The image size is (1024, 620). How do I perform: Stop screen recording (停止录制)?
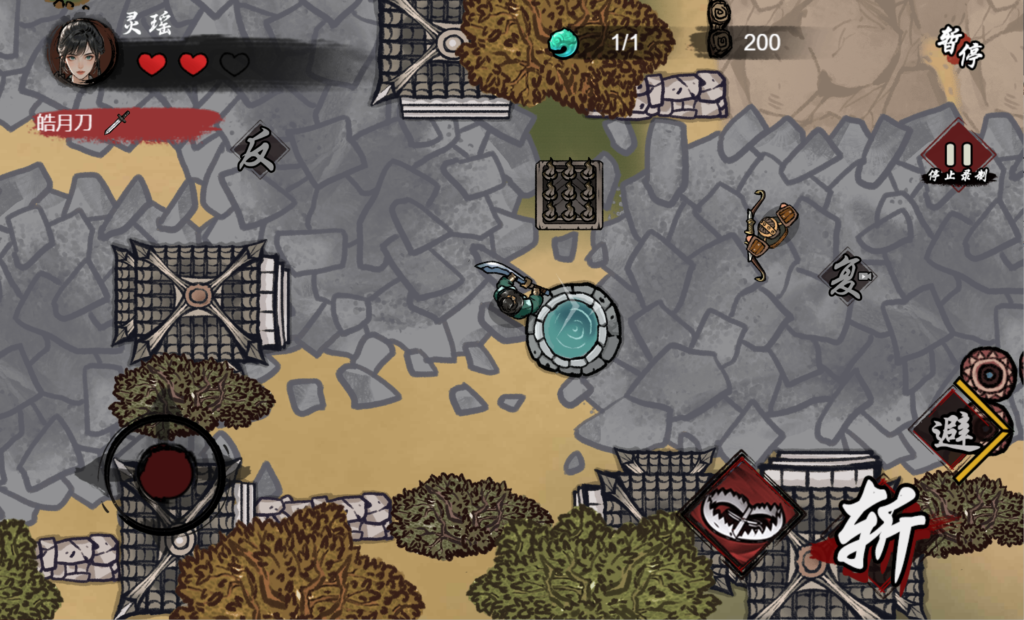coord(958,157)
